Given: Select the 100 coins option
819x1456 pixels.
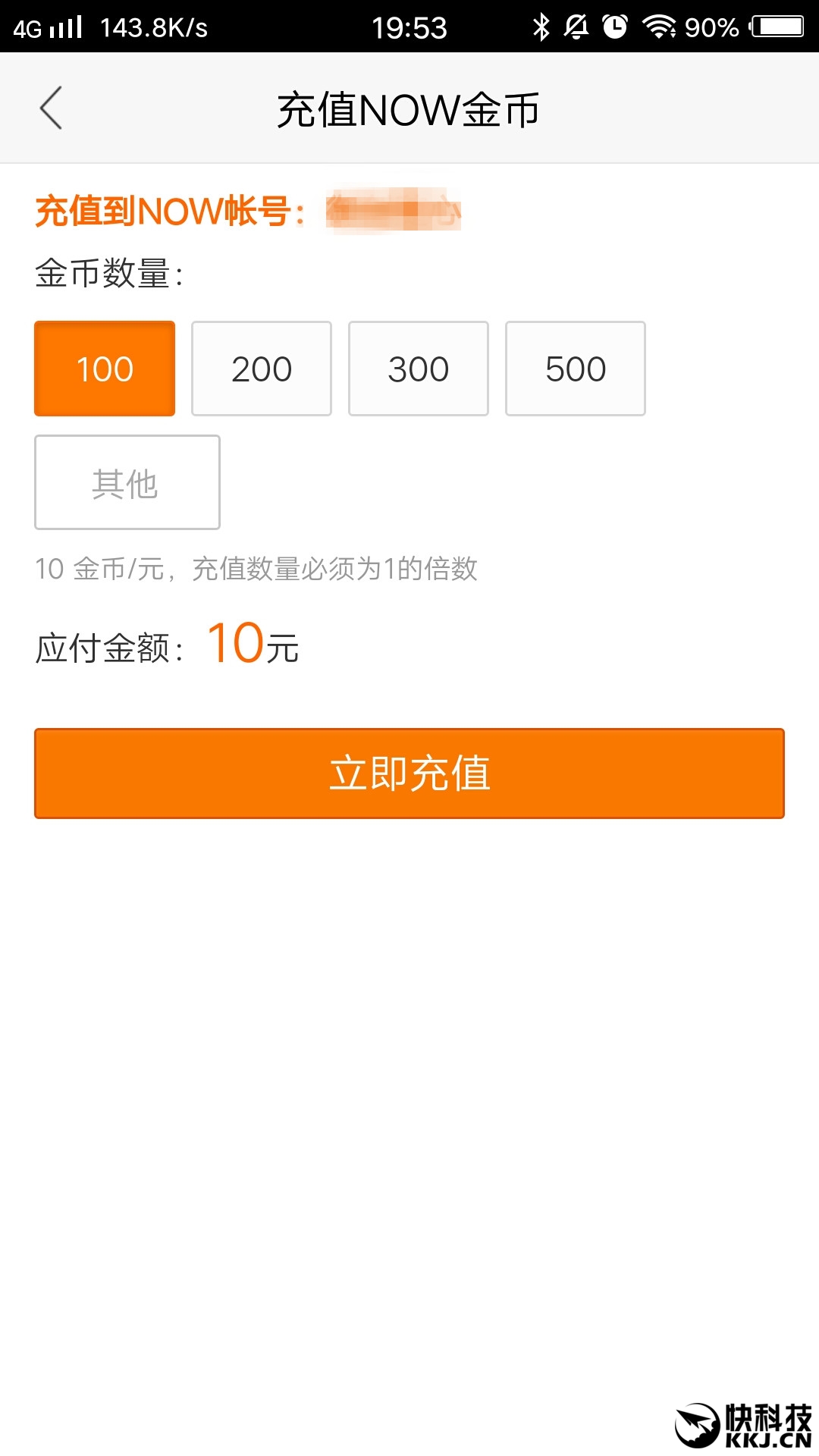Looking at the screenshot, I should coord(105,369).
